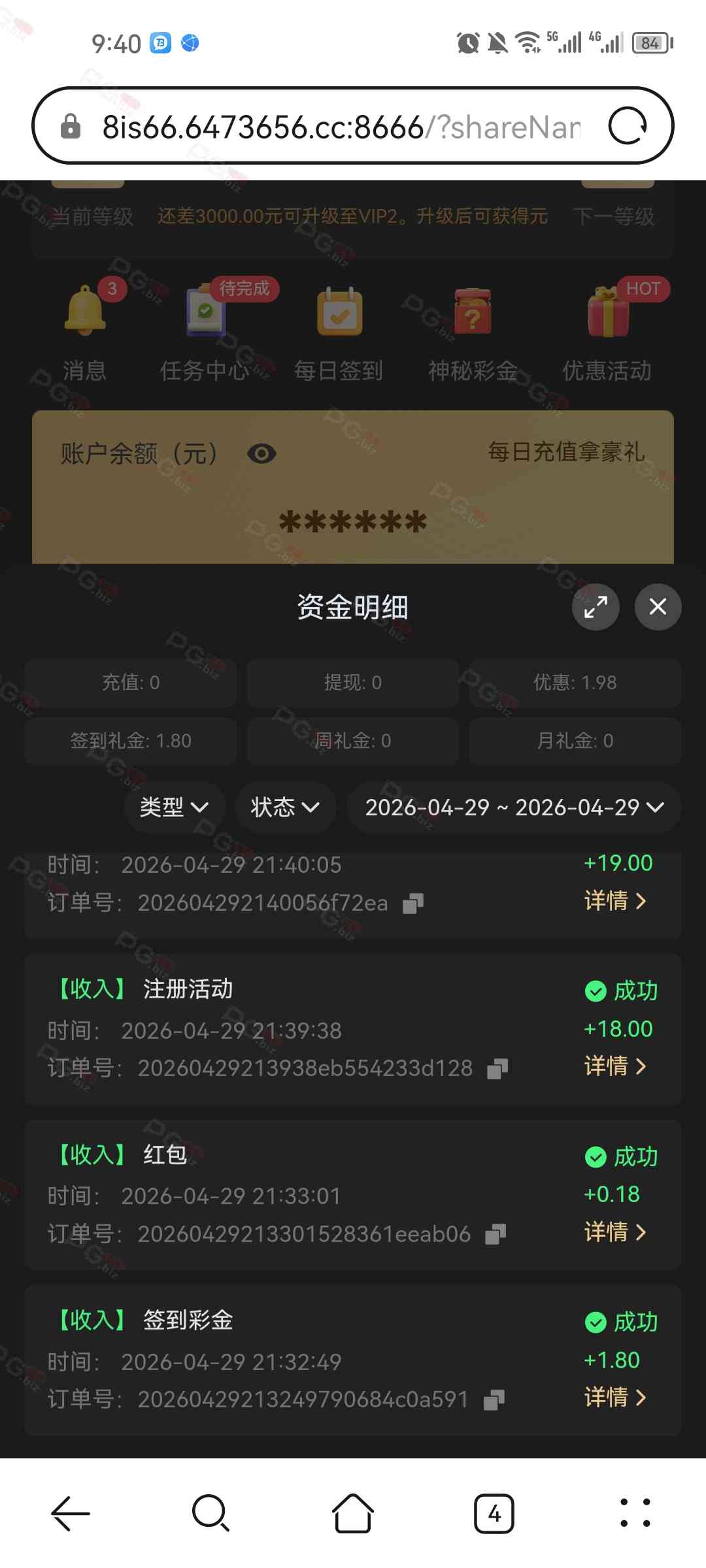Open the 状态 filter dropdown
The width and height of the screenshot is (706, 1568).
285,808
